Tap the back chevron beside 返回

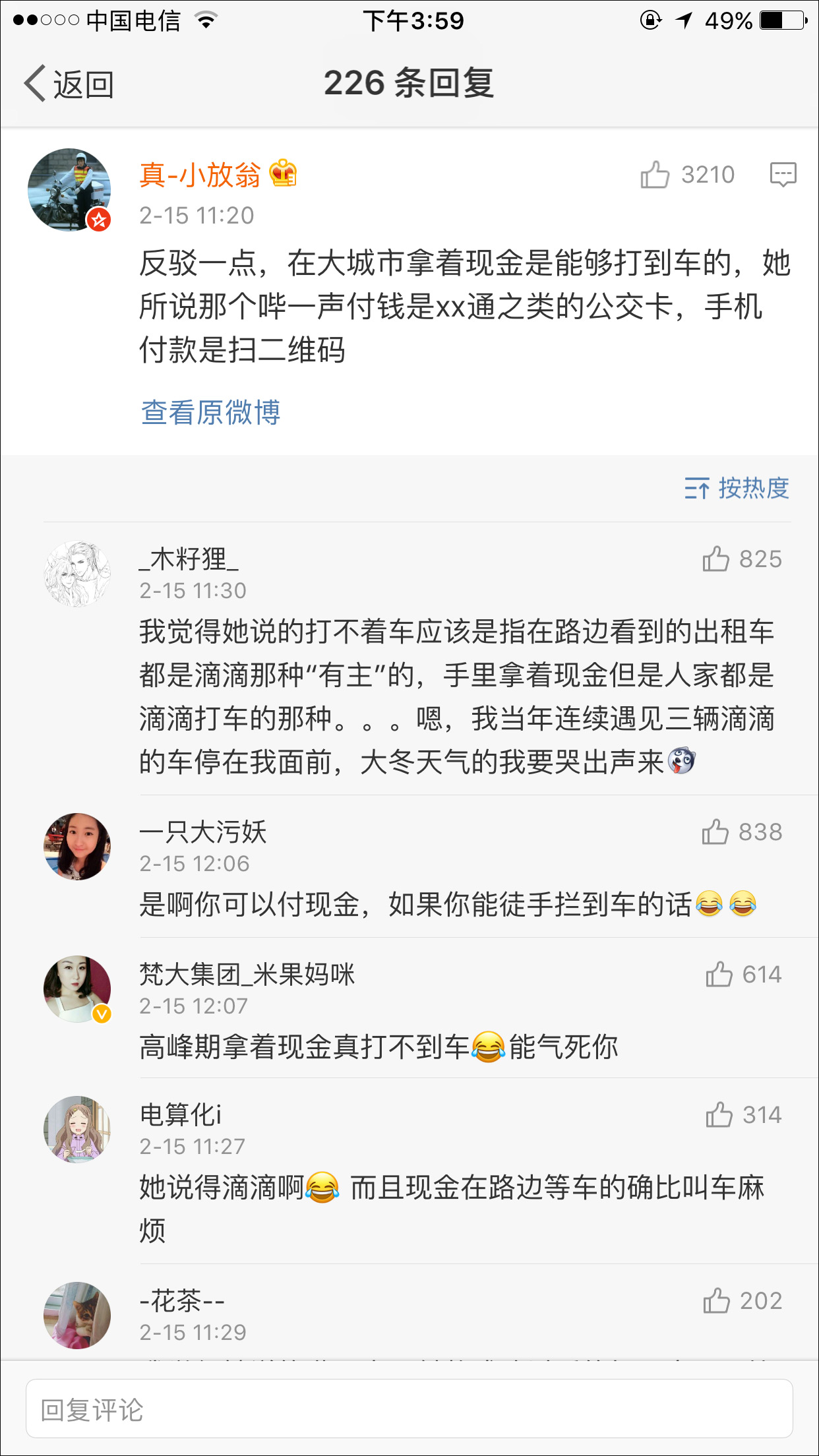click(x=36, y=84)
